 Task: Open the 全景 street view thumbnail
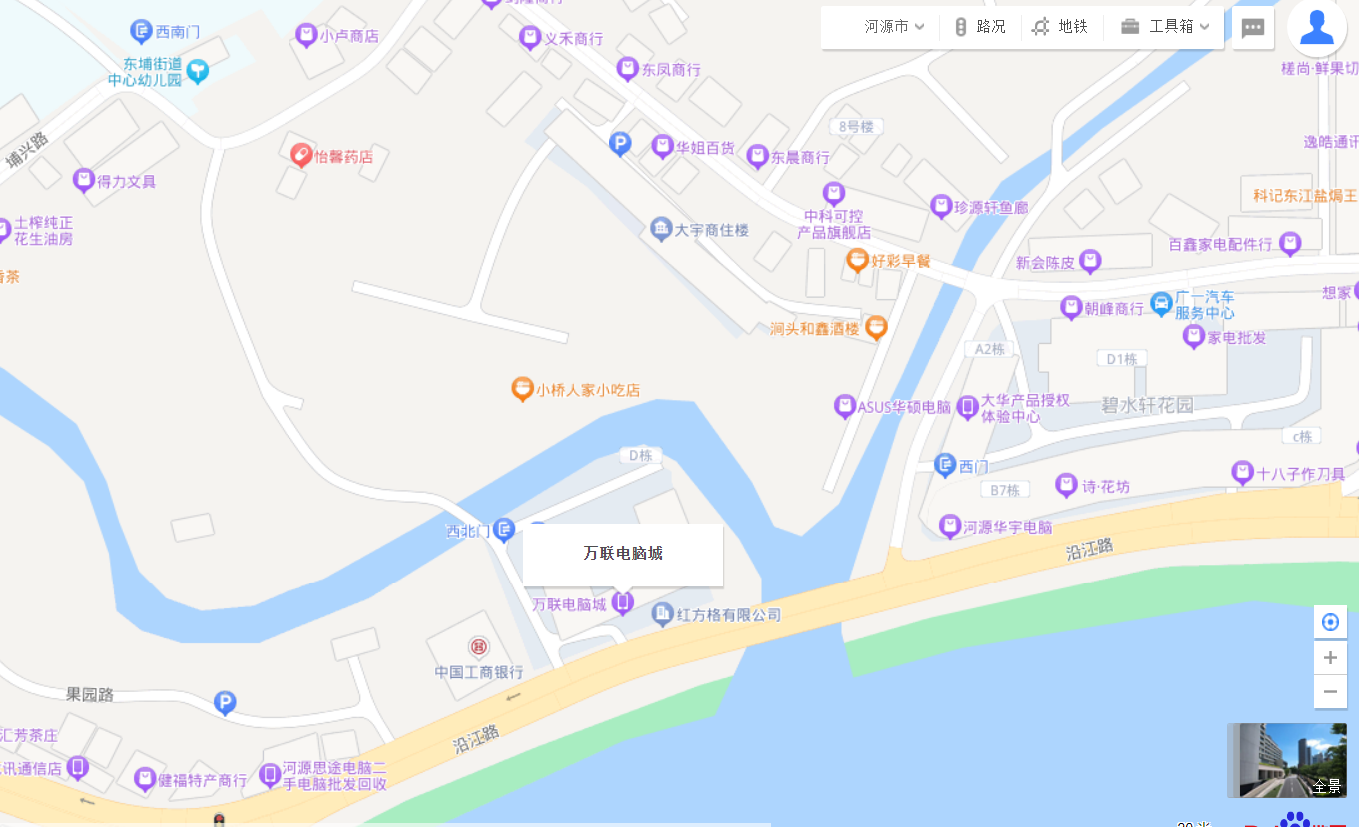coord(1286,760)
